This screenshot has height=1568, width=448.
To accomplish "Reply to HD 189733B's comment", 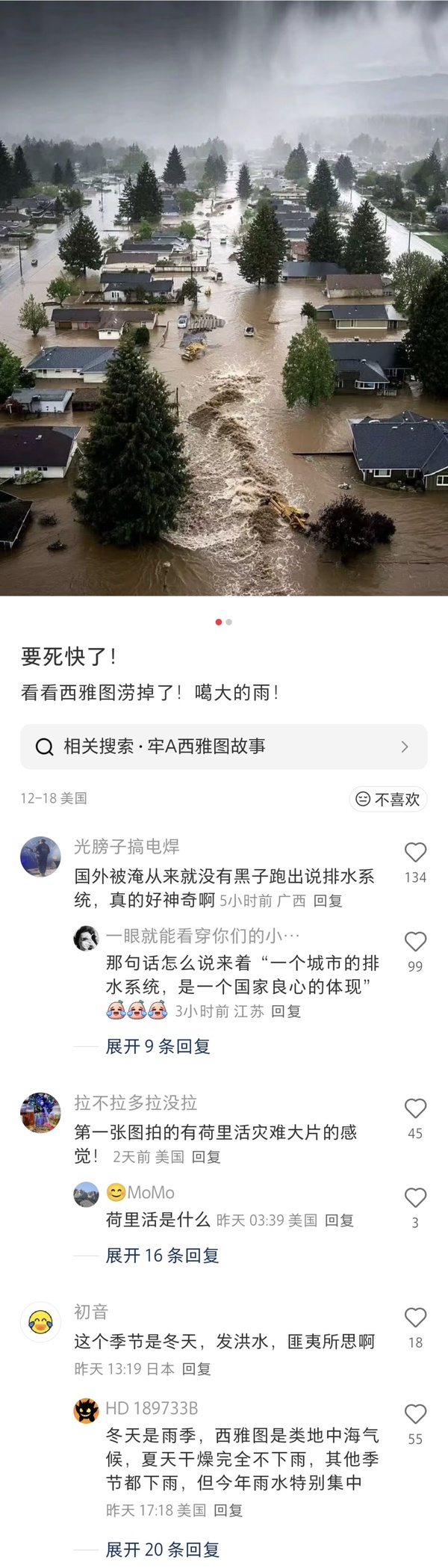I will tap(228, 1510).
